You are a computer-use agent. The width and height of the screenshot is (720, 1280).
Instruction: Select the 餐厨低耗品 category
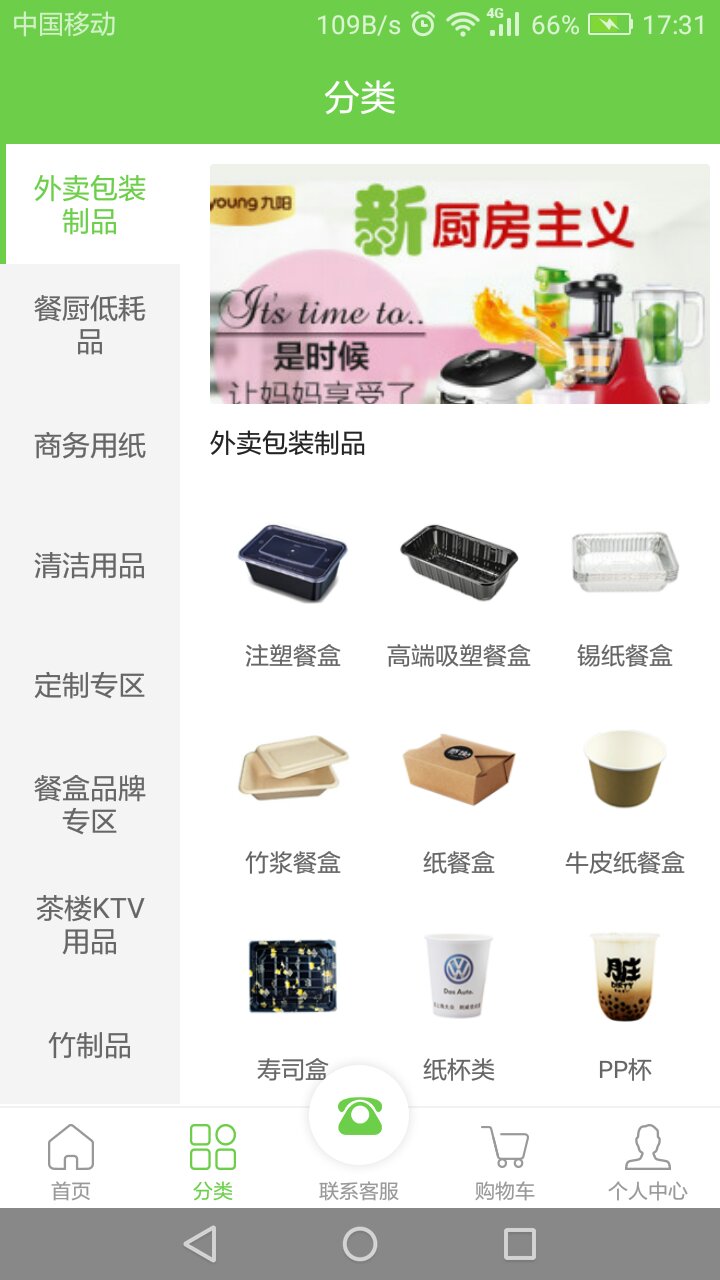point(90,325)
